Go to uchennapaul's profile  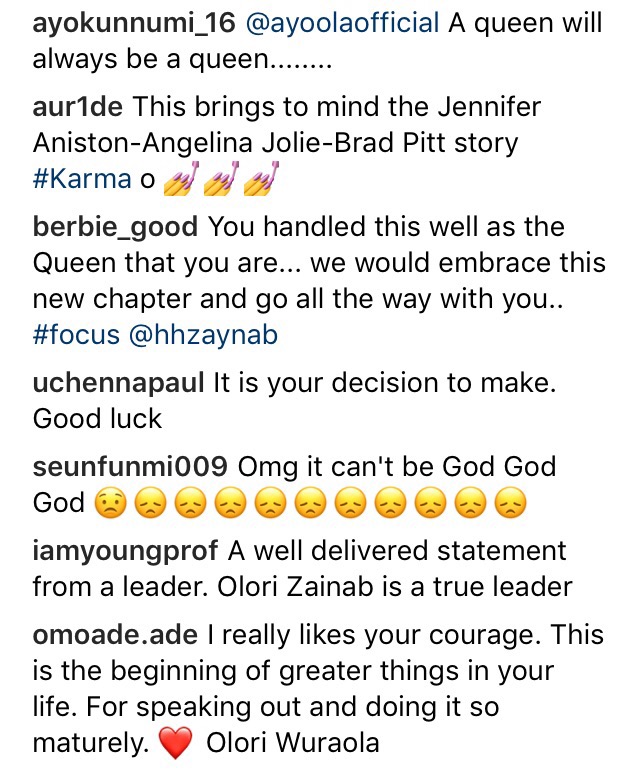118,382
